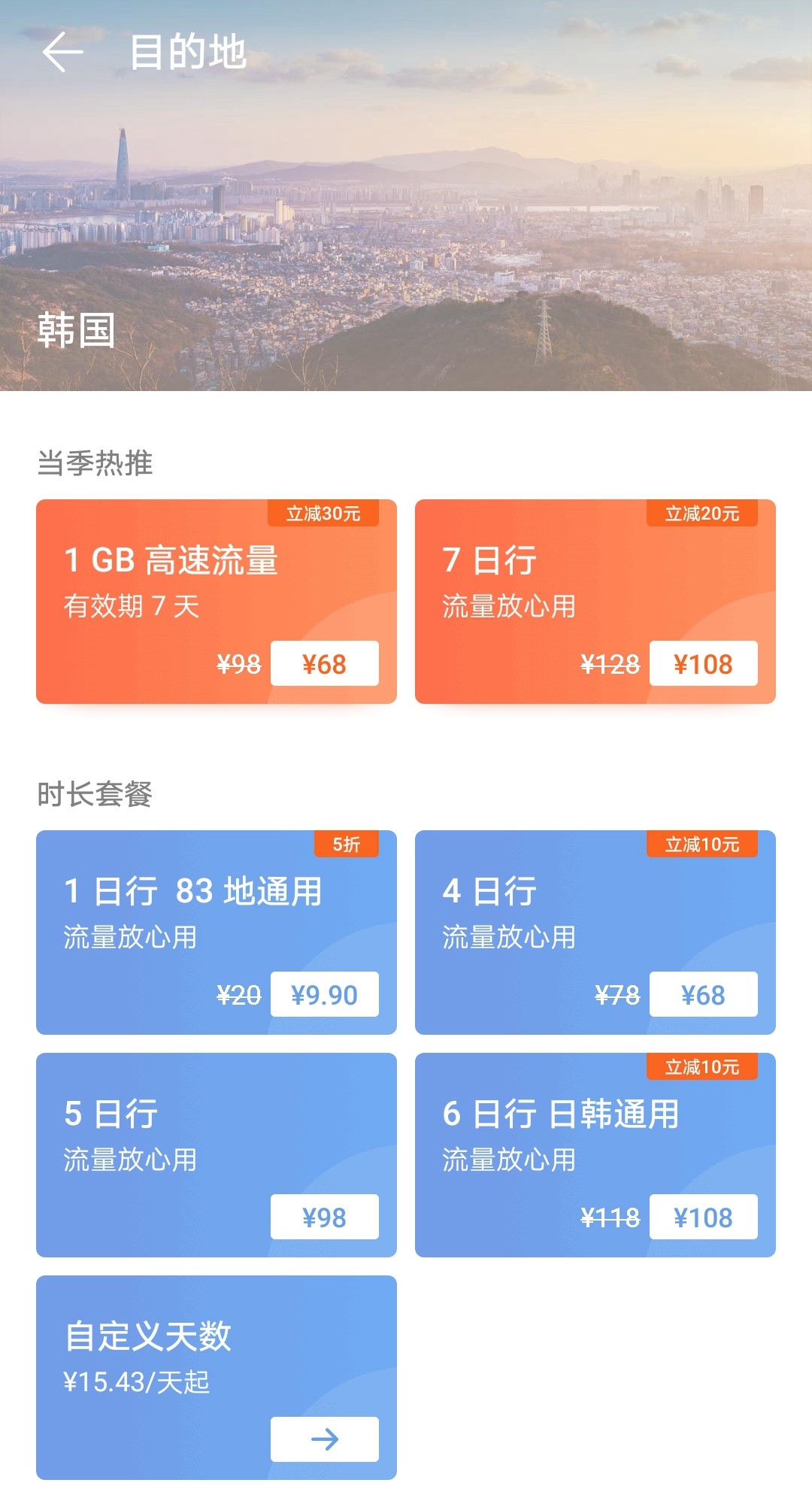
Task: Select the ¥108 price on 7 日行 card
Action: 704,663
